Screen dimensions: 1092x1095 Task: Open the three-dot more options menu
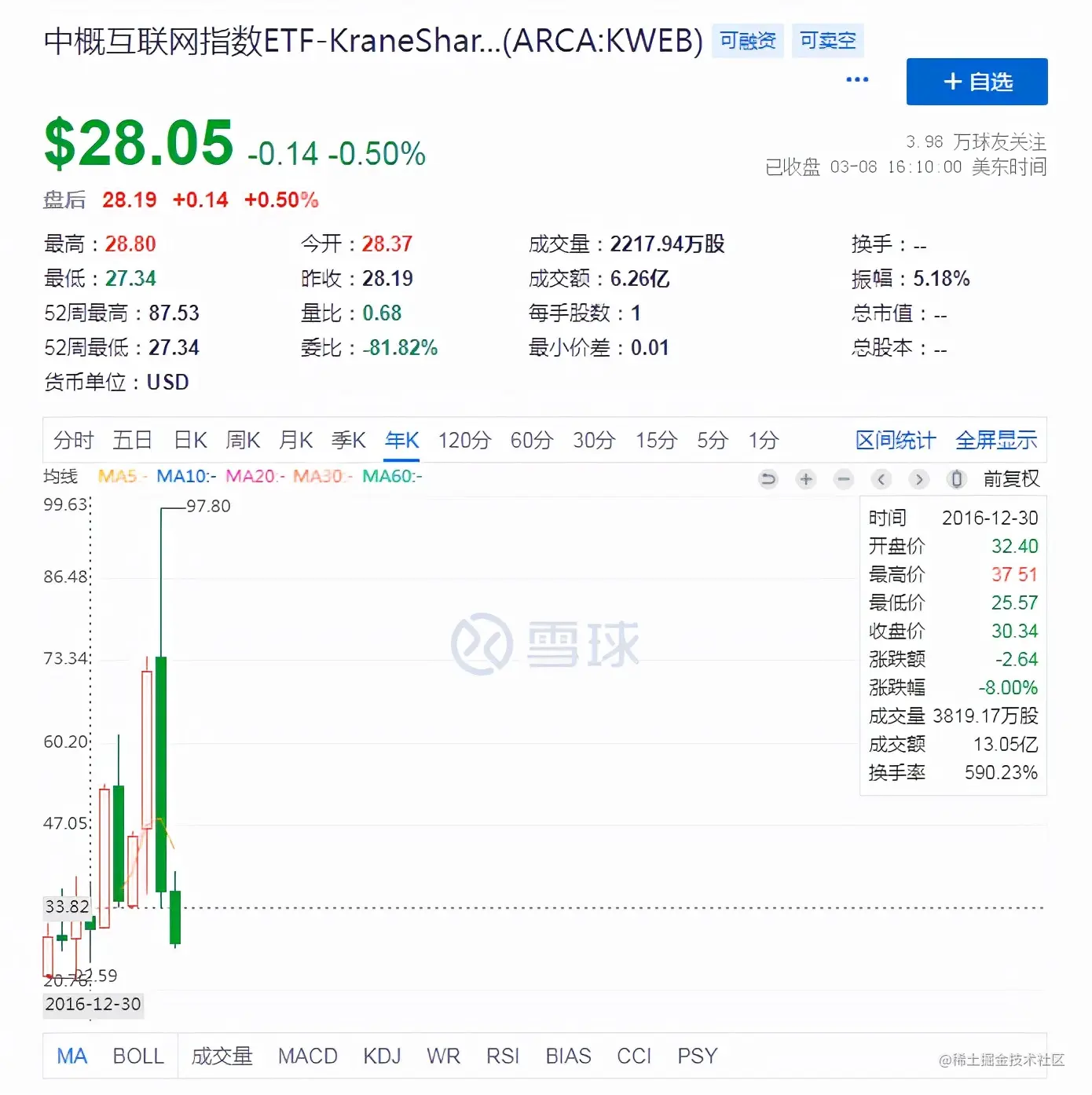(x=857, y=79)
